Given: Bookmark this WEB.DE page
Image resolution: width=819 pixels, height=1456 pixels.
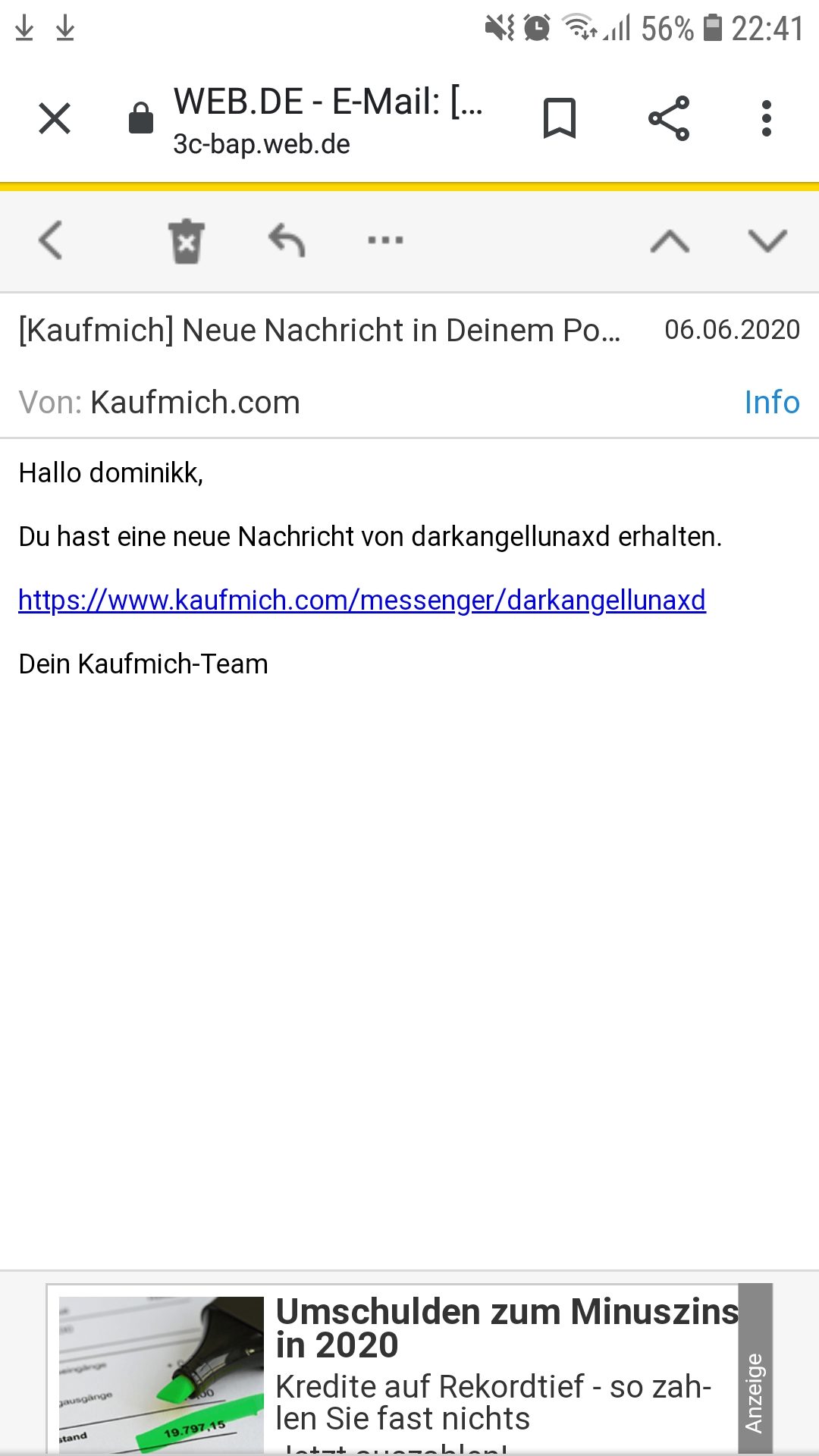Looking at the screenshot, I should [x=560, y=118].
